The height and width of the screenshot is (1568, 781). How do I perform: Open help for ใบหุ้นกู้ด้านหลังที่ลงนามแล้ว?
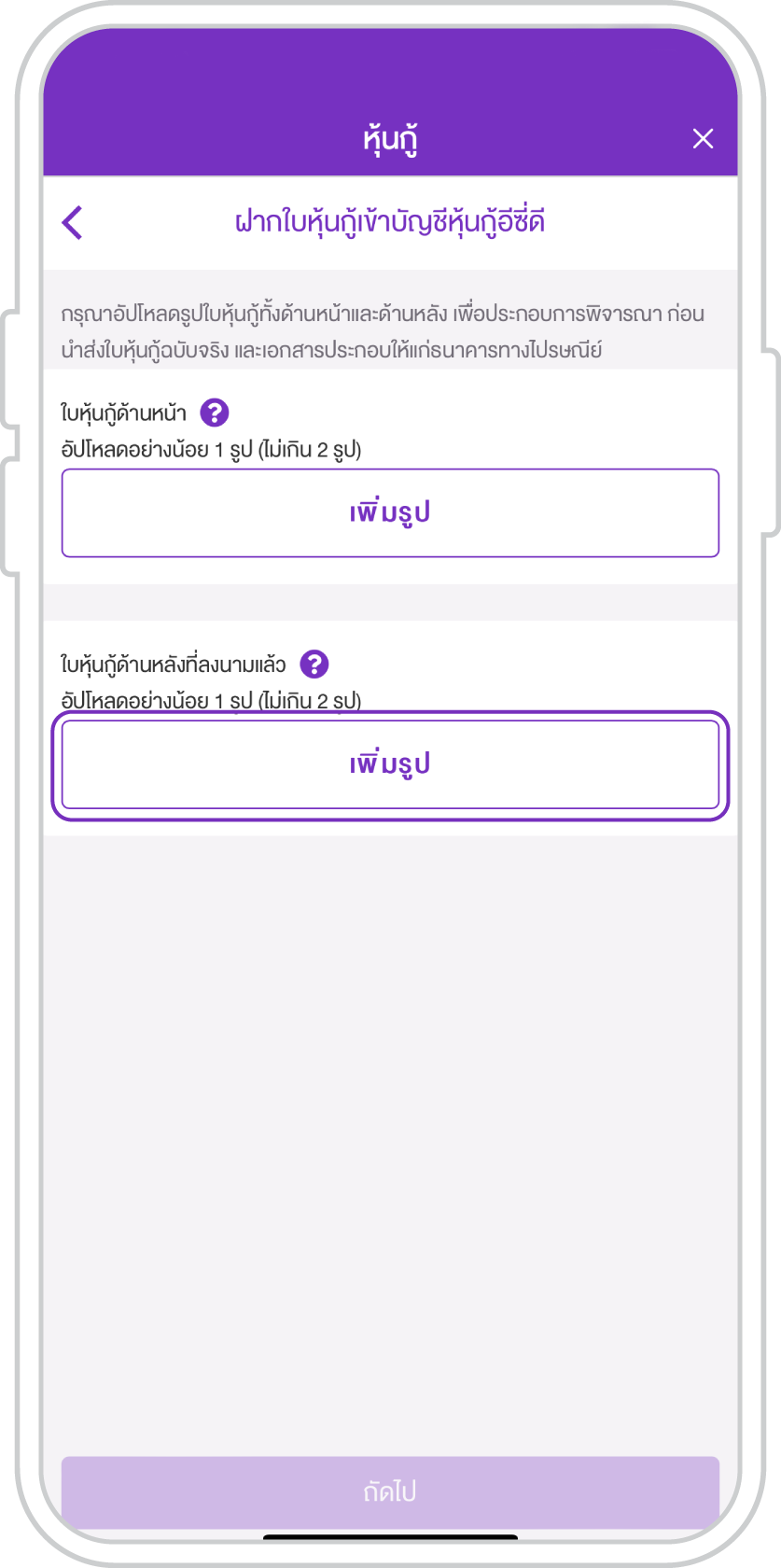314,665
